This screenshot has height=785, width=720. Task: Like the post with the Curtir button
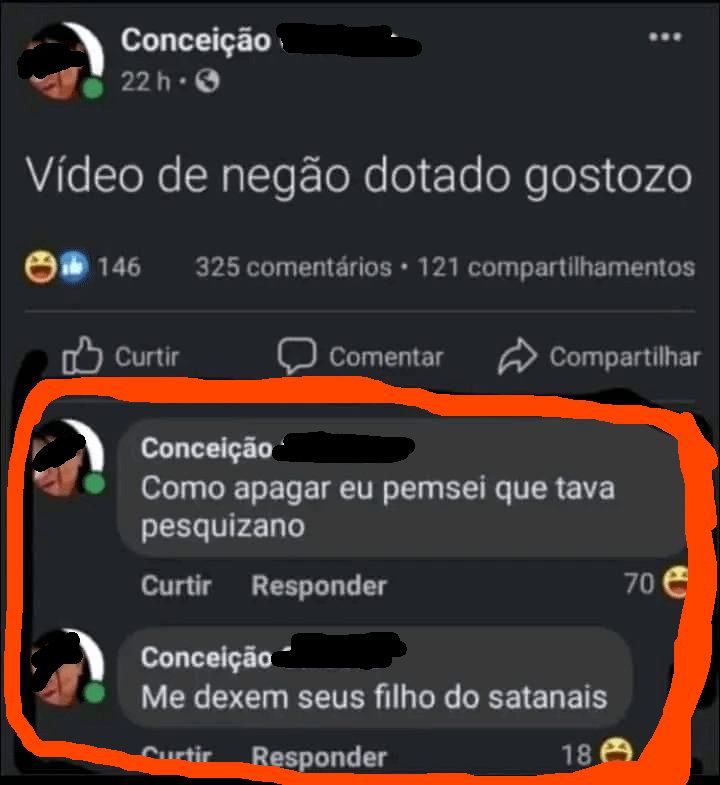(x=122, y=357)
